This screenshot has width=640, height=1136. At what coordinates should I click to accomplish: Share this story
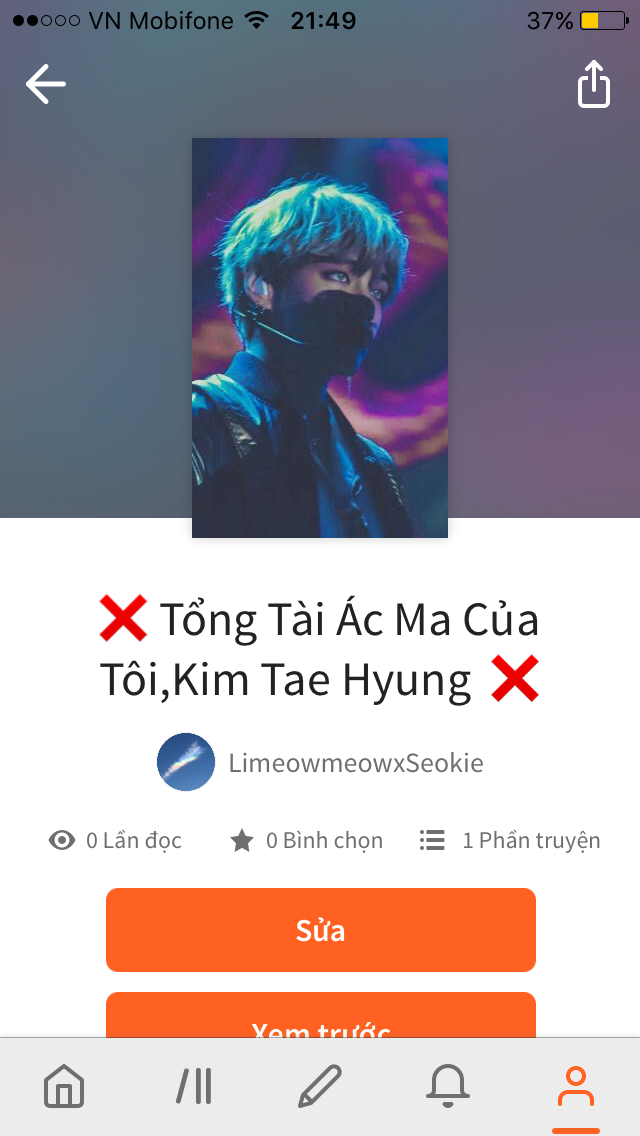[594, 84]
